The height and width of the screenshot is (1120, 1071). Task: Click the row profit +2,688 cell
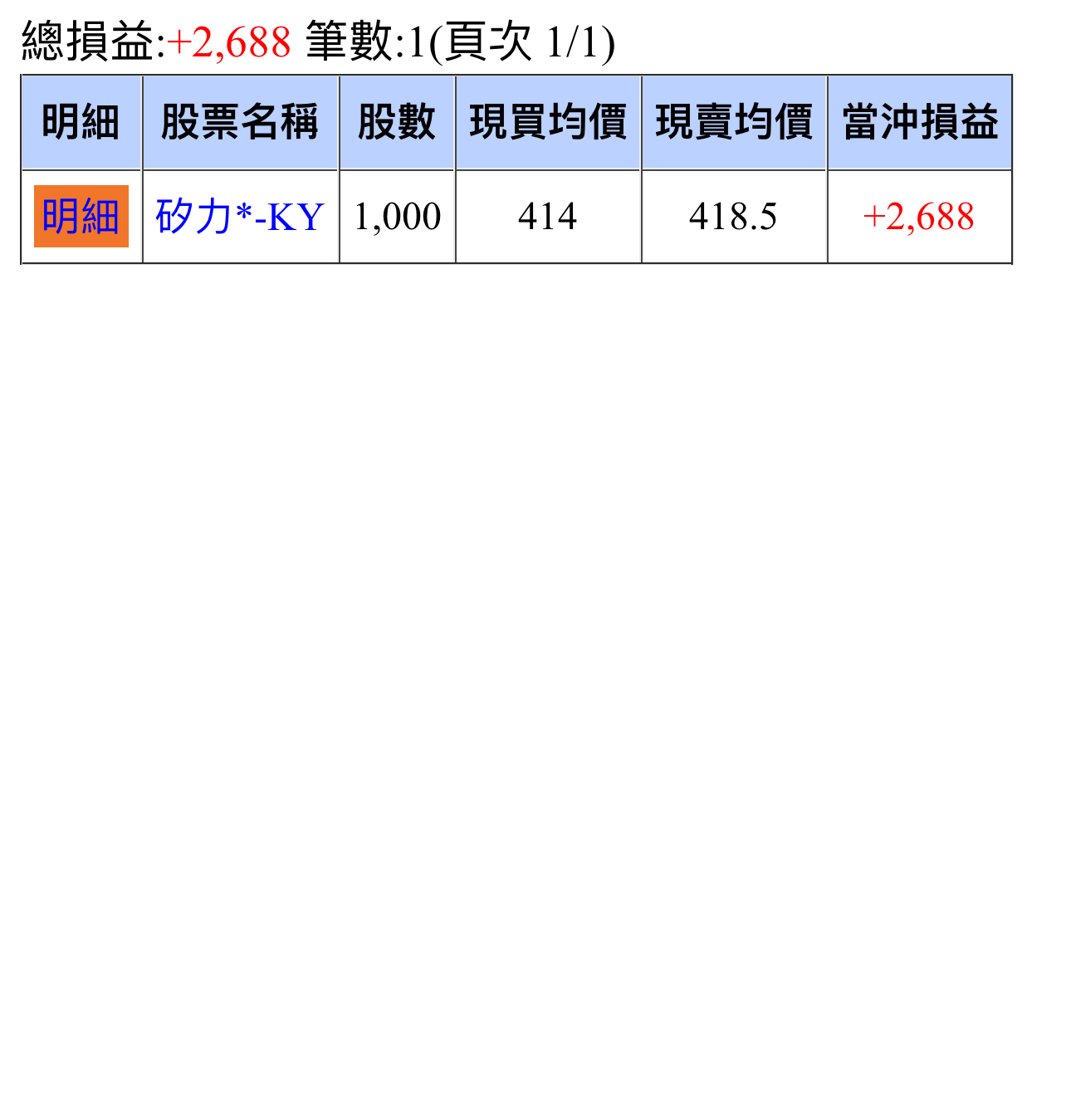pyautogui.click(x=919, y=217)
